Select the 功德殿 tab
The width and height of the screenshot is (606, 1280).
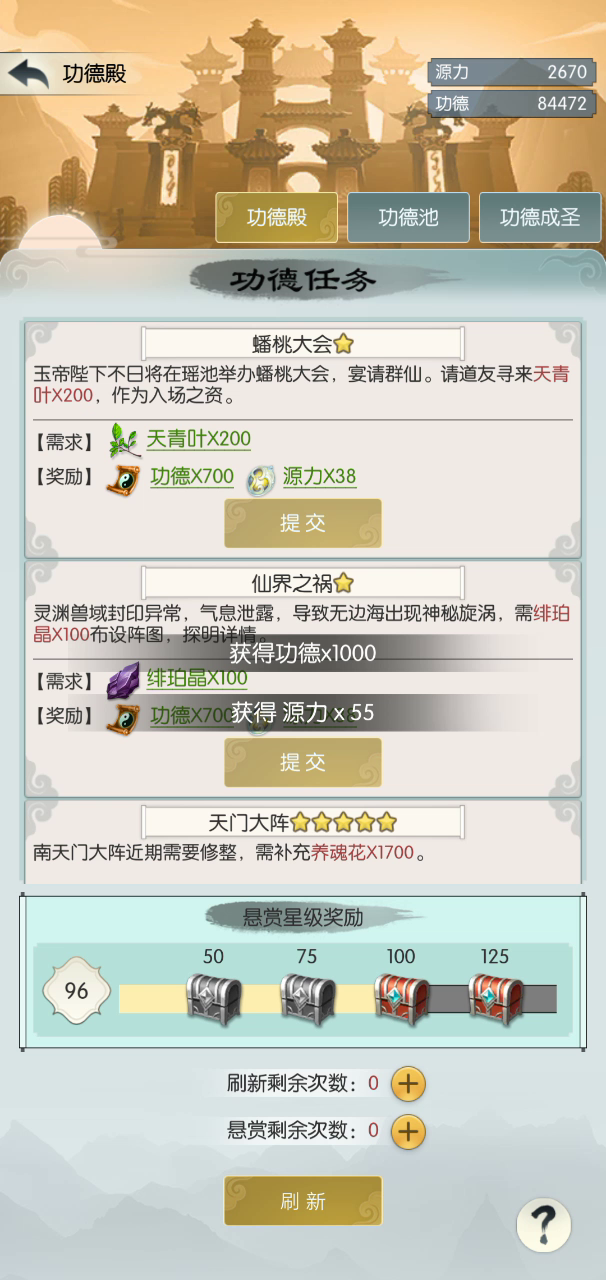click(x=277, y=217)
